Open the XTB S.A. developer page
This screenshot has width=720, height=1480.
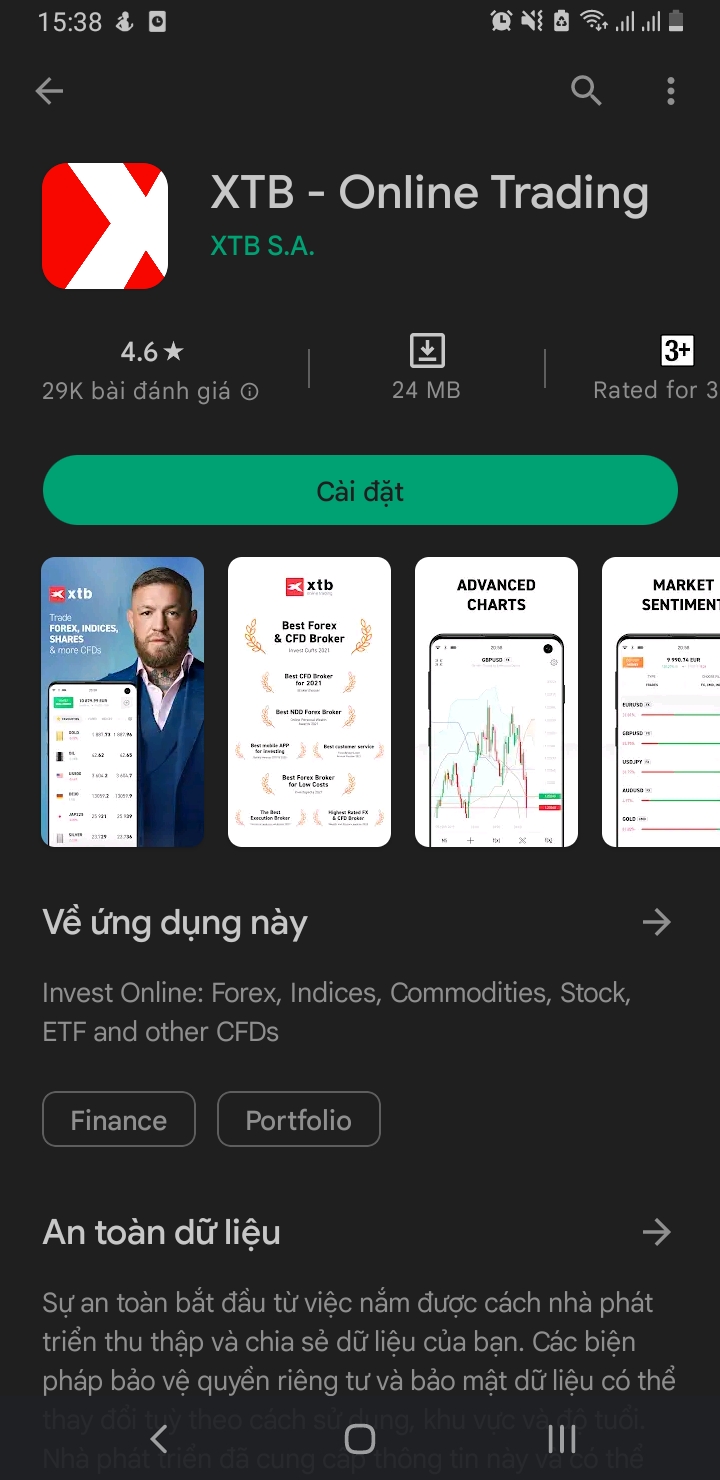(262, 245)
